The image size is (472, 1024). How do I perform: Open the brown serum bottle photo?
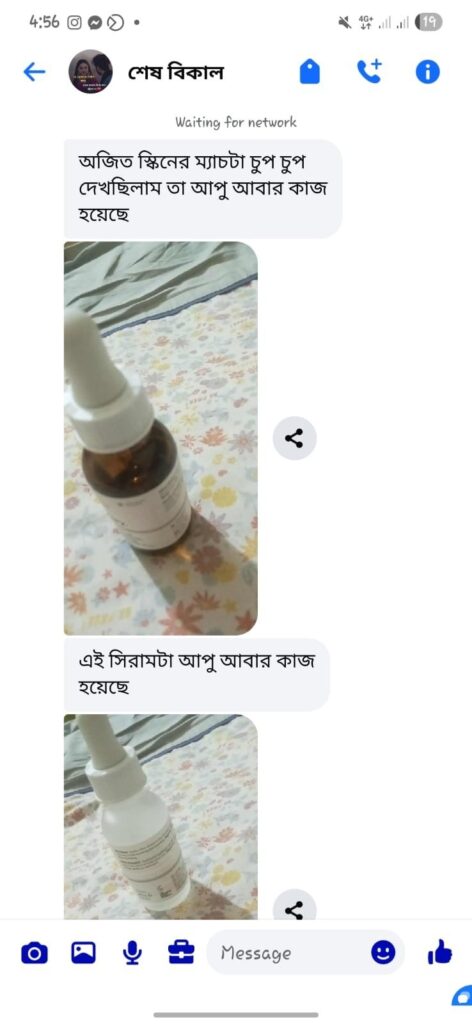[161, 438]
